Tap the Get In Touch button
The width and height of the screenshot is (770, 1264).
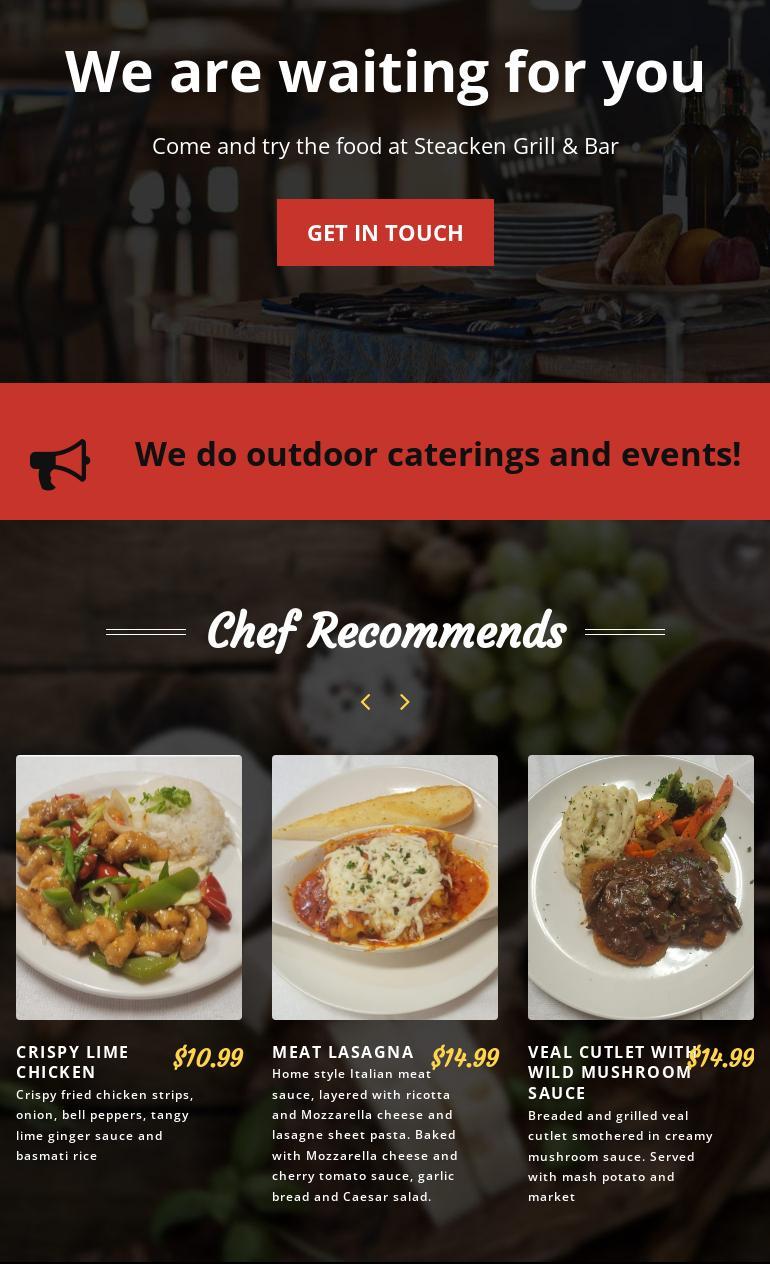tap(385, 233)
